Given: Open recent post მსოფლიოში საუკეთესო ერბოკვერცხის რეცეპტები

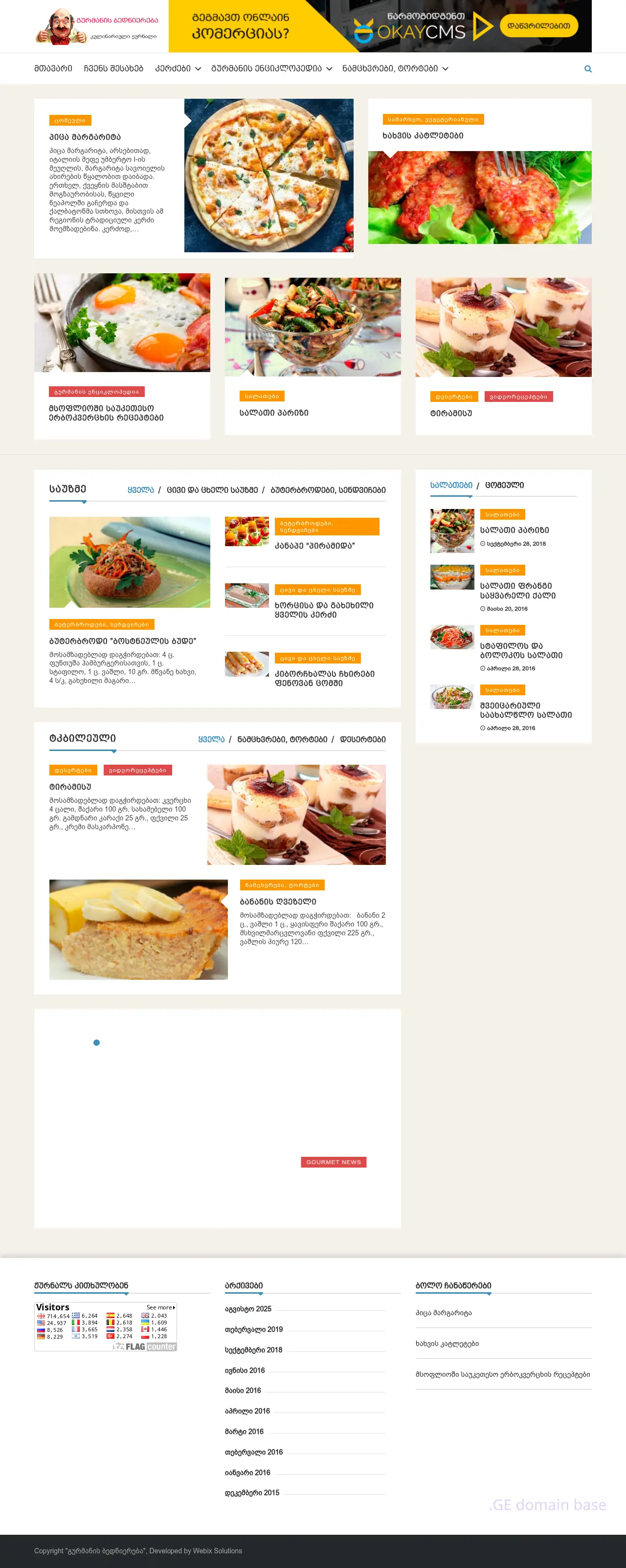Looking at the screenshot, I should 502,1374.
